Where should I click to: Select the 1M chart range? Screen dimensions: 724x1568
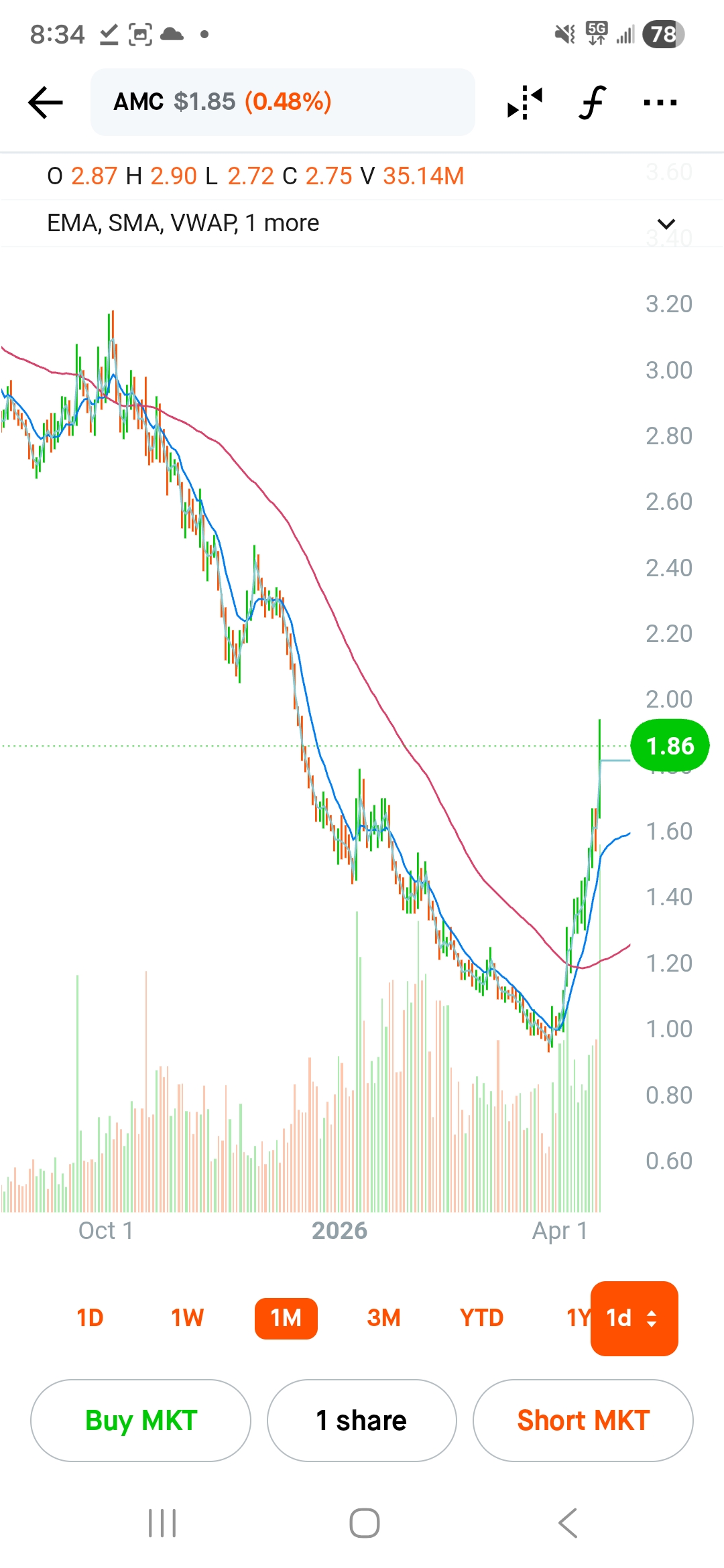tap(286, 1318)
